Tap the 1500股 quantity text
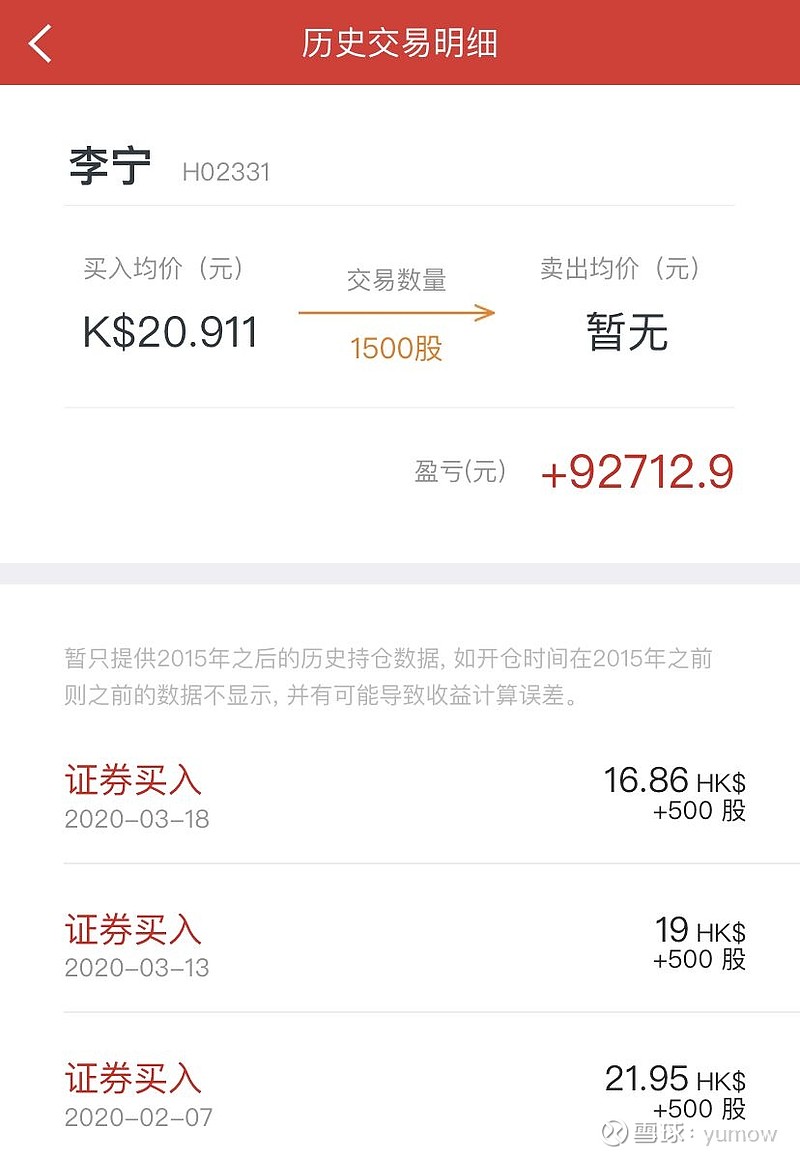Image resolution: width=800 pixels, height=1158 pixels. tap(394, 349)
